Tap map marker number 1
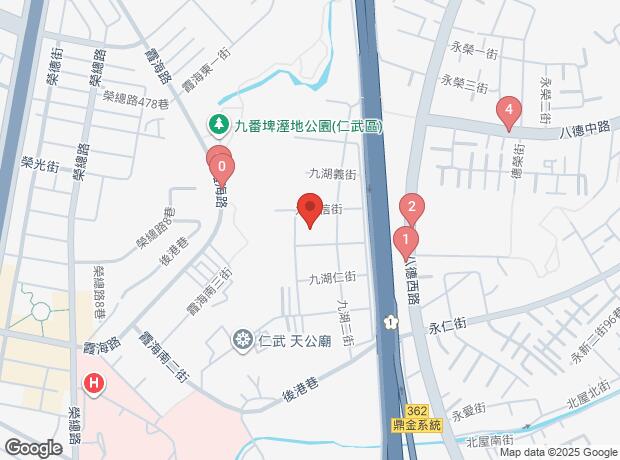620x460 pixels. pos(405,242)
